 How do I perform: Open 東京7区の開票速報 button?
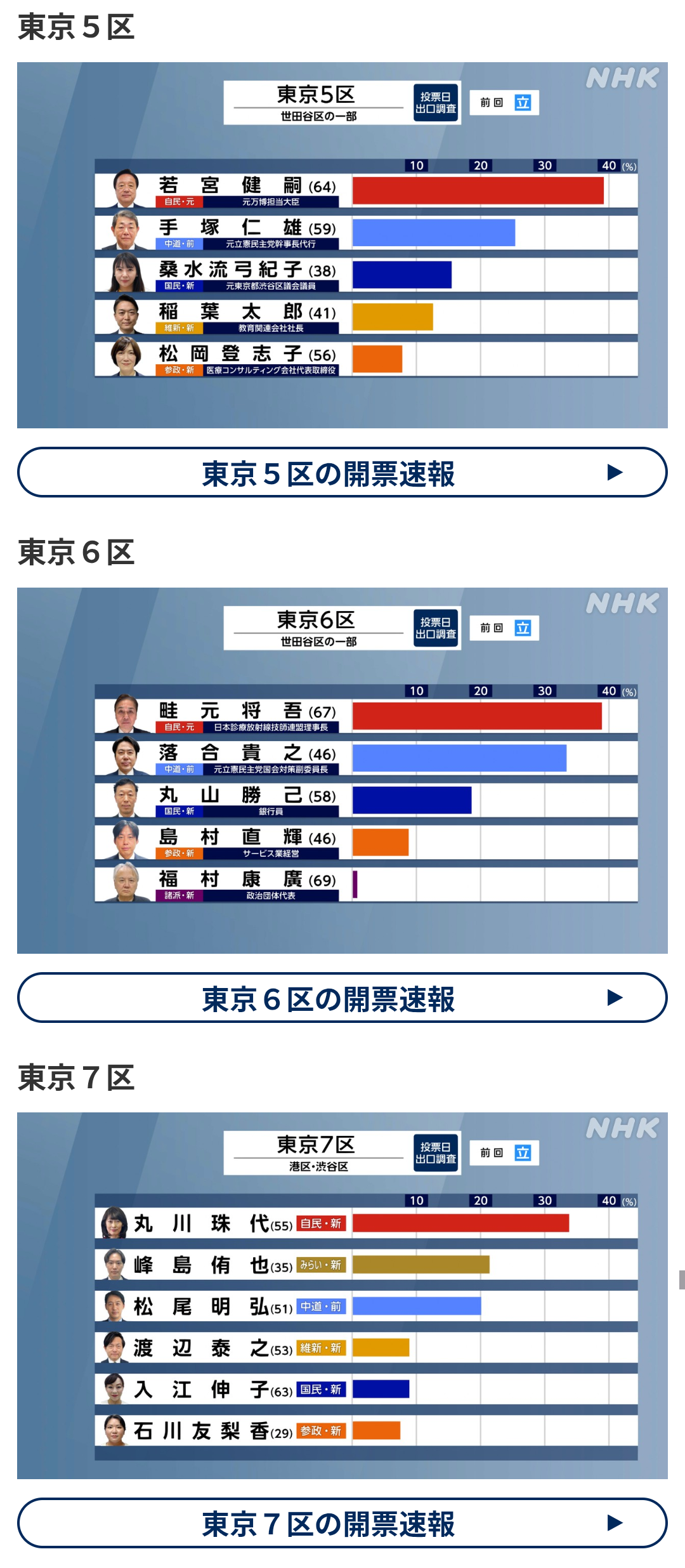(342, 1523)
